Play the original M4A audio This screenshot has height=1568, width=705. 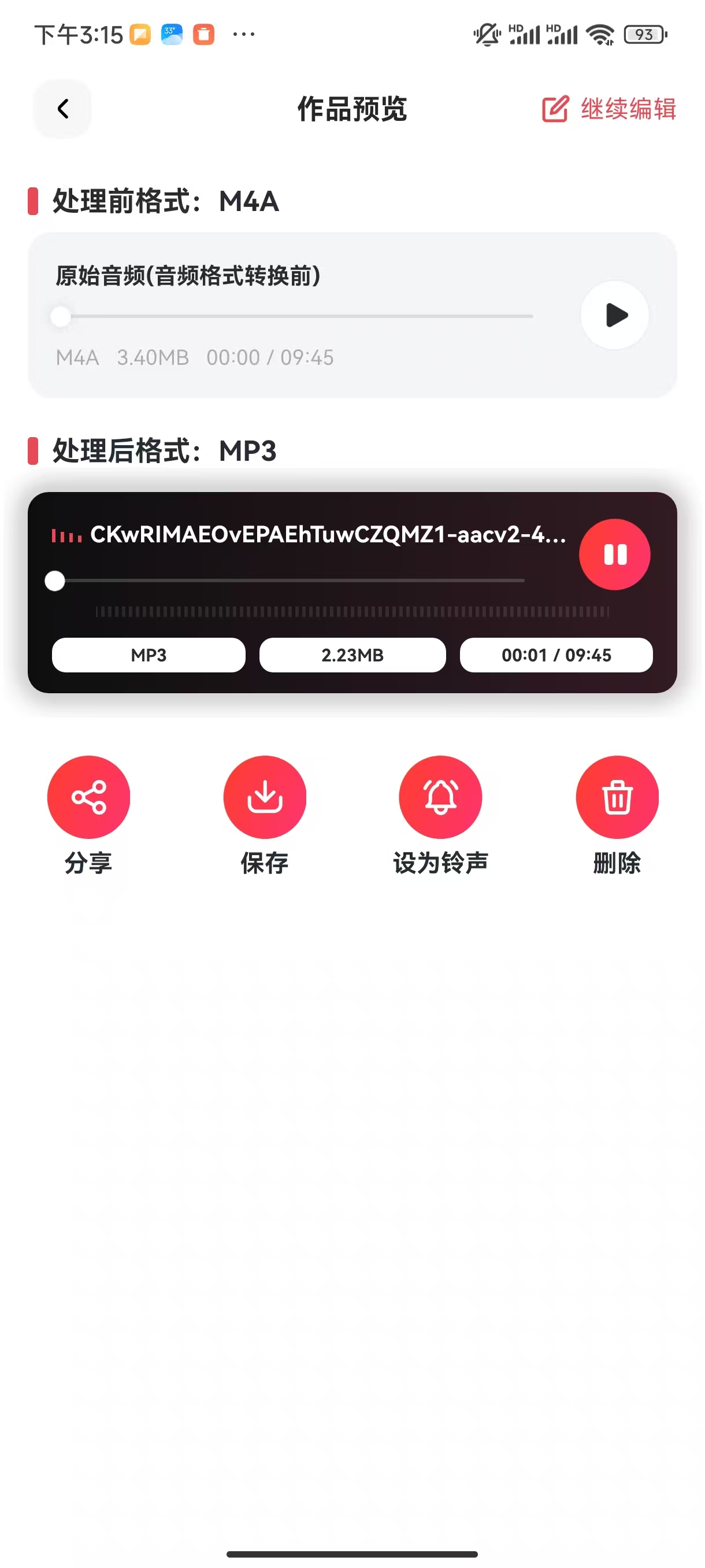pos(614,316)
